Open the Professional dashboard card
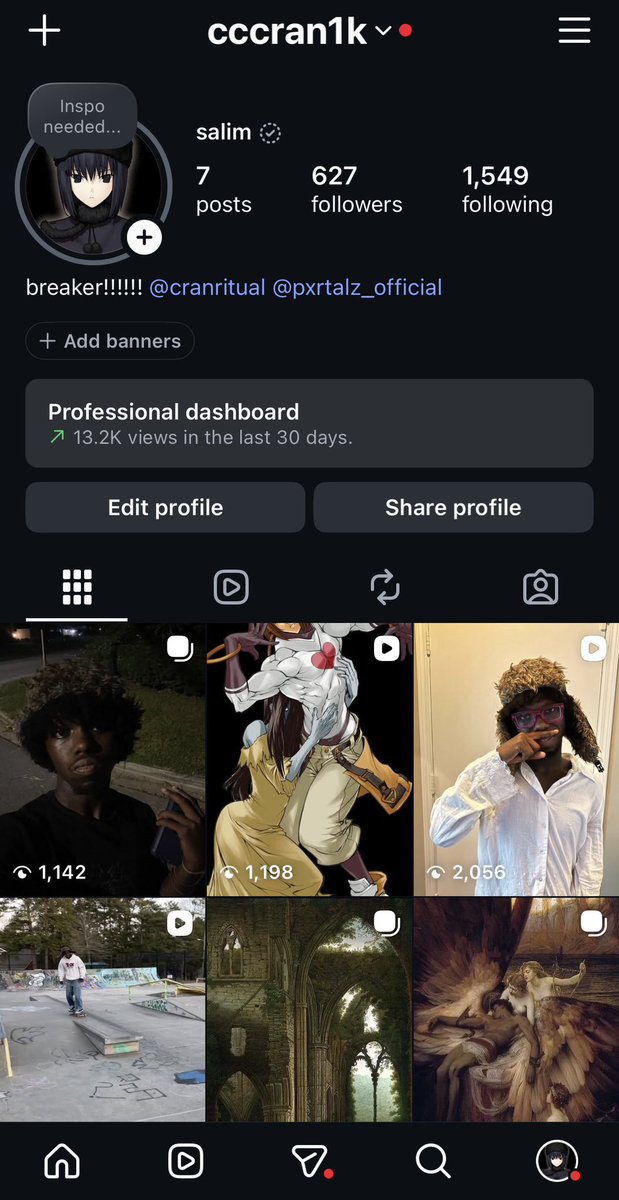 coord(309,423)
